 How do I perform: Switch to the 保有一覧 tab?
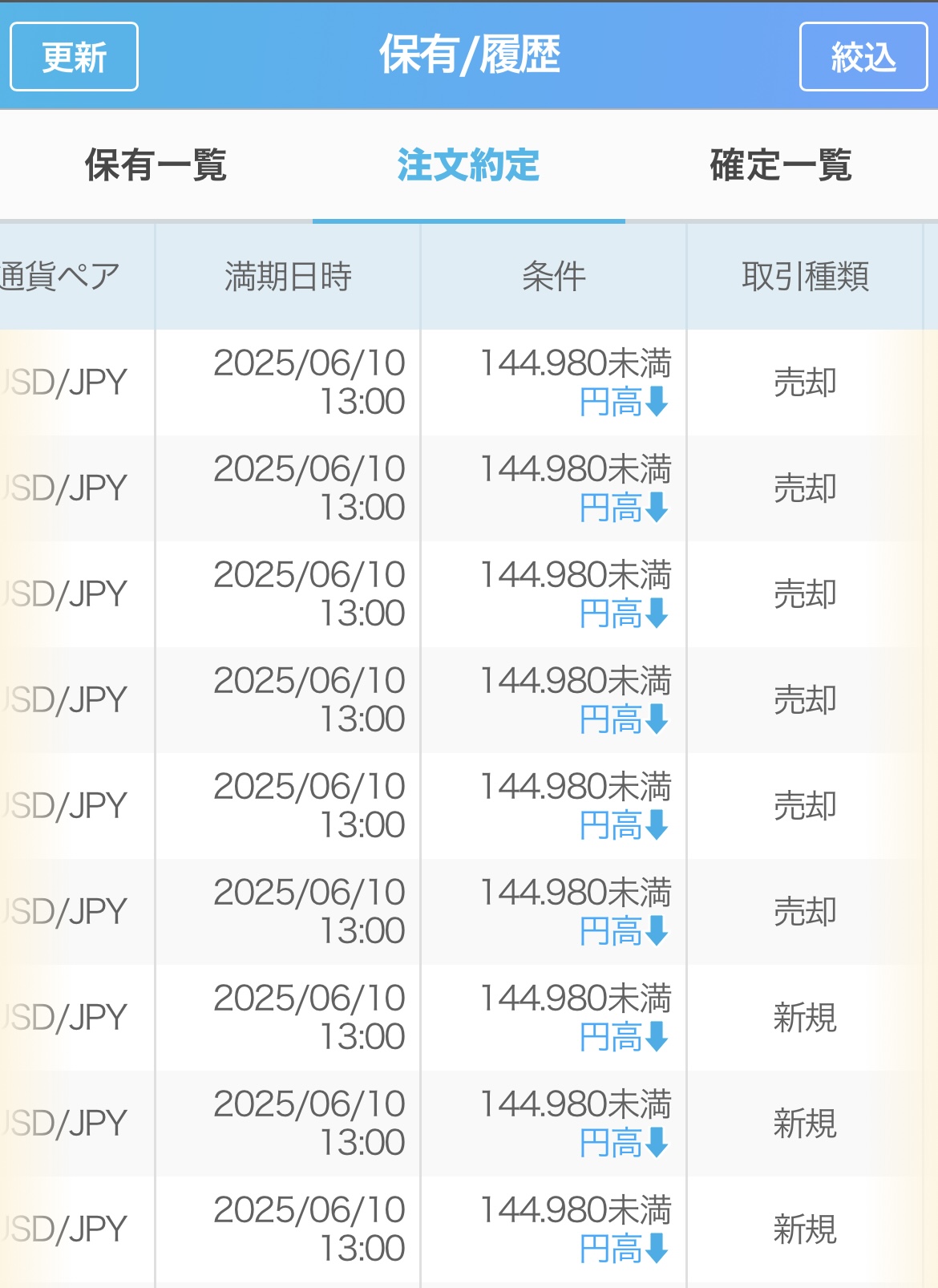coord(156,165)
